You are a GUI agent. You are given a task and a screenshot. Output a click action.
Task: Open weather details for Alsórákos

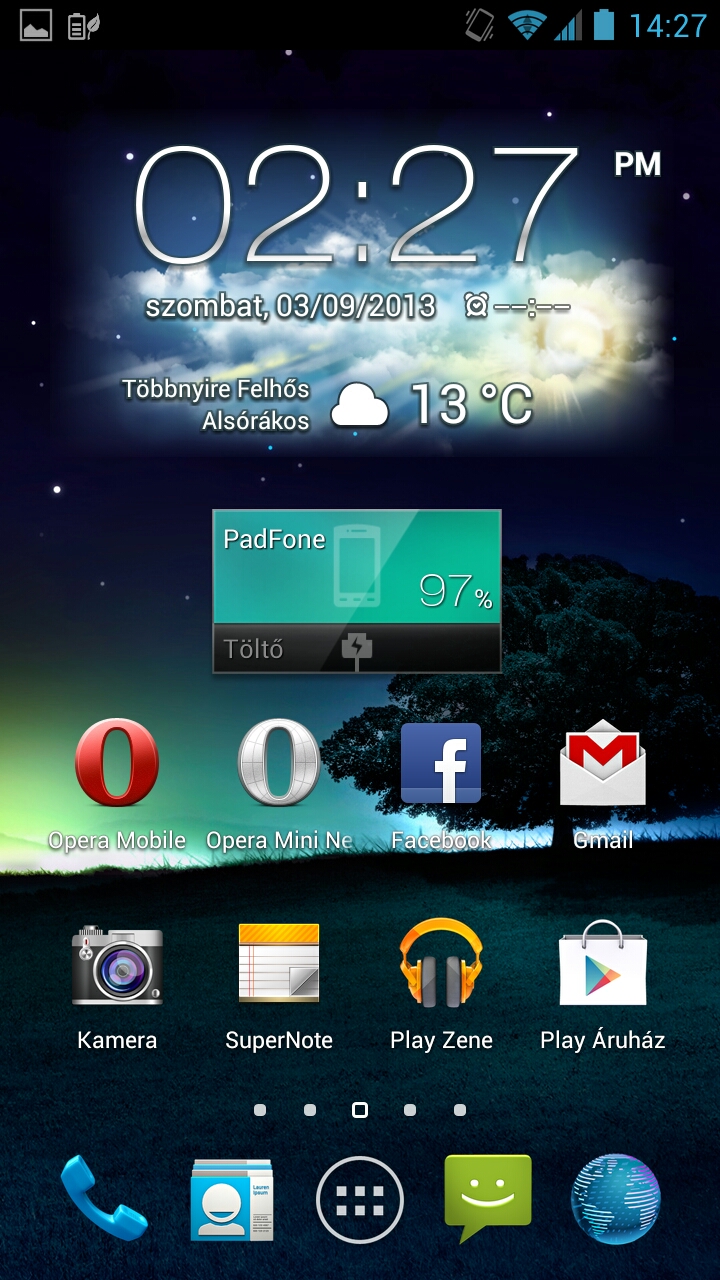(359, 405)
